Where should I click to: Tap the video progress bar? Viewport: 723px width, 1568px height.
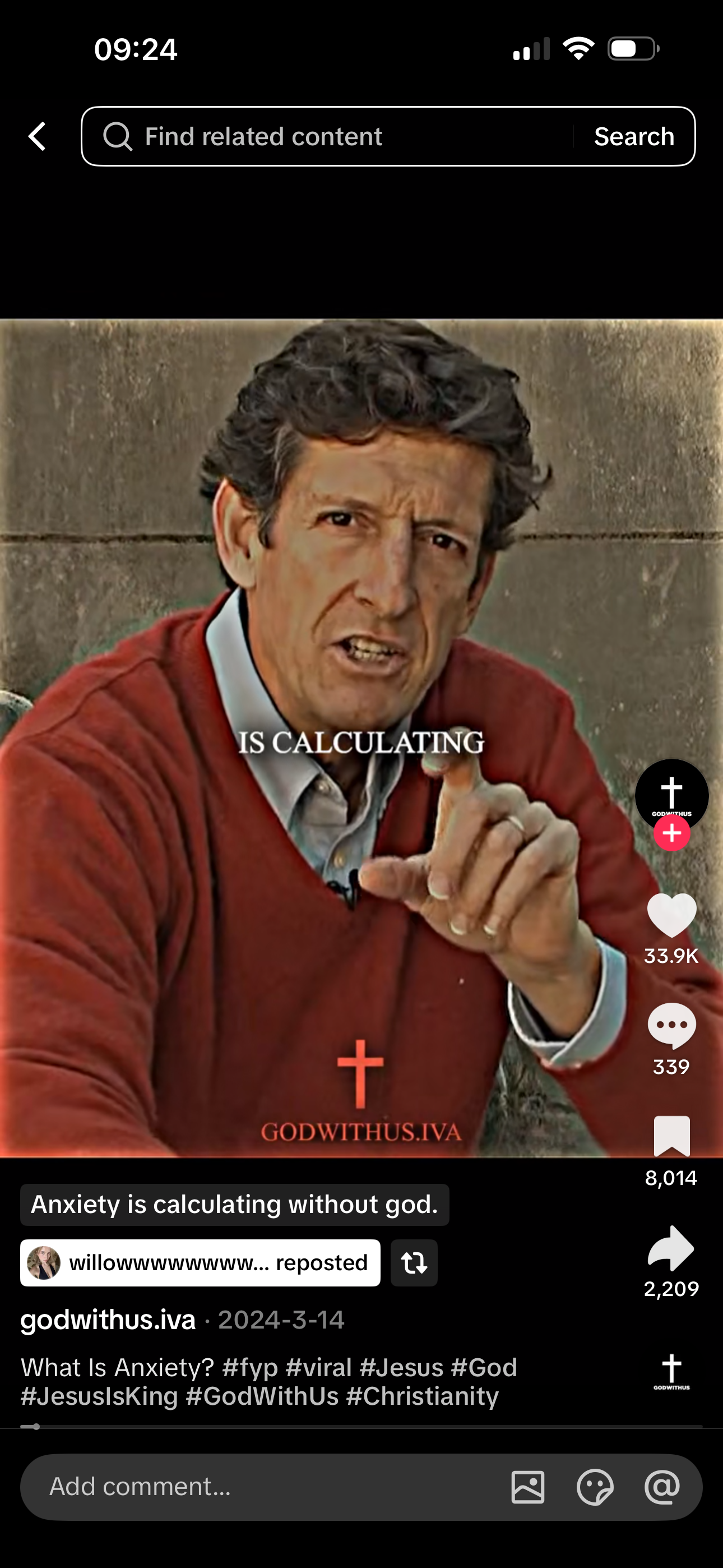click(361, 1426)
